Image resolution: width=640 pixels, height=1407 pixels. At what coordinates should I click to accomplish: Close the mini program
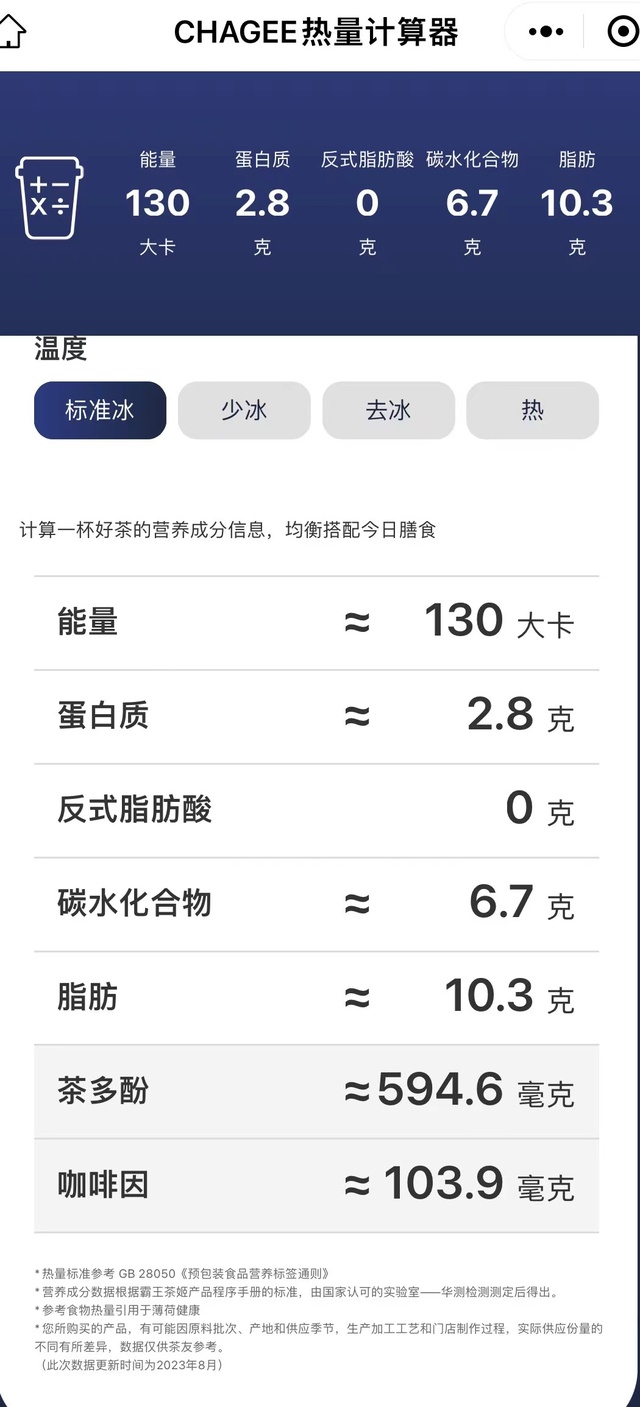(x=622, y=32)
